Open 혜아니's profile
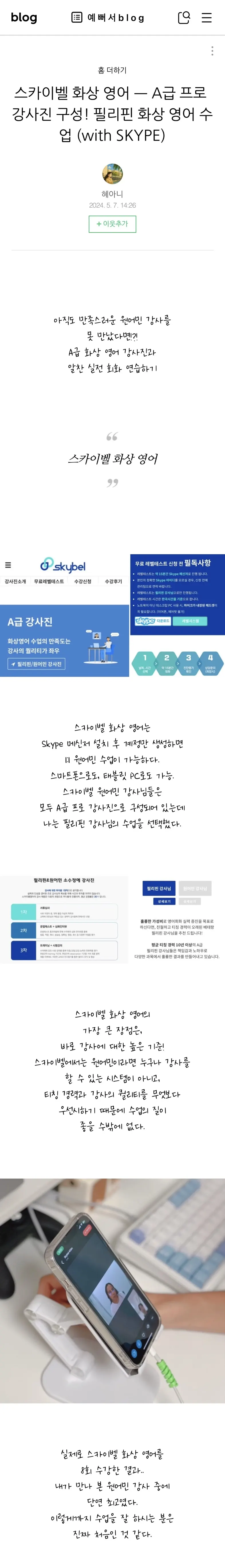225x1568 pixels. pos(112,194)
